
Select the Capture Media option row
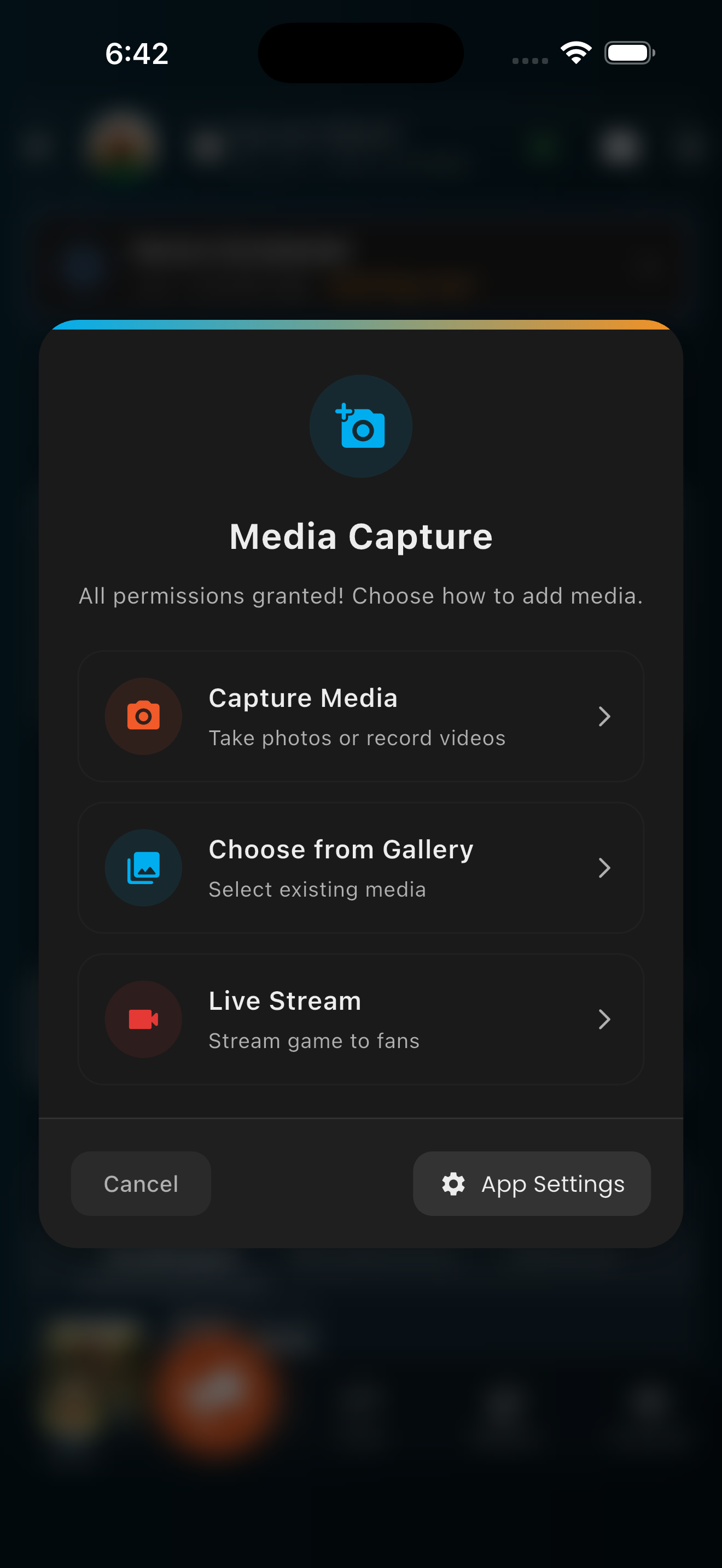click(x=361, y=716)
